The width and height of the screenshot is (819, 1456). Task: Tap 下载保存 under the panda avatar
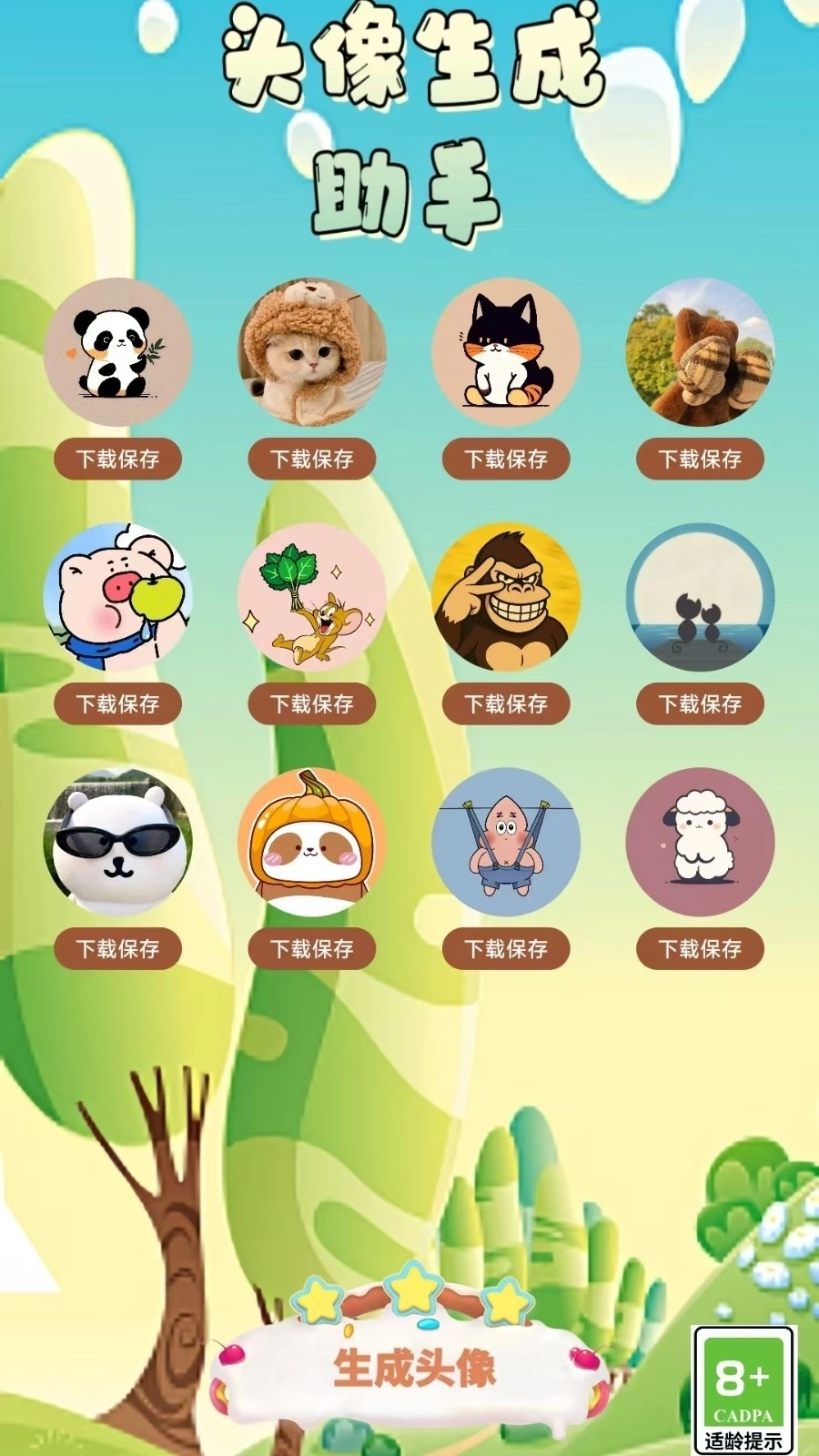click(118, 459)
